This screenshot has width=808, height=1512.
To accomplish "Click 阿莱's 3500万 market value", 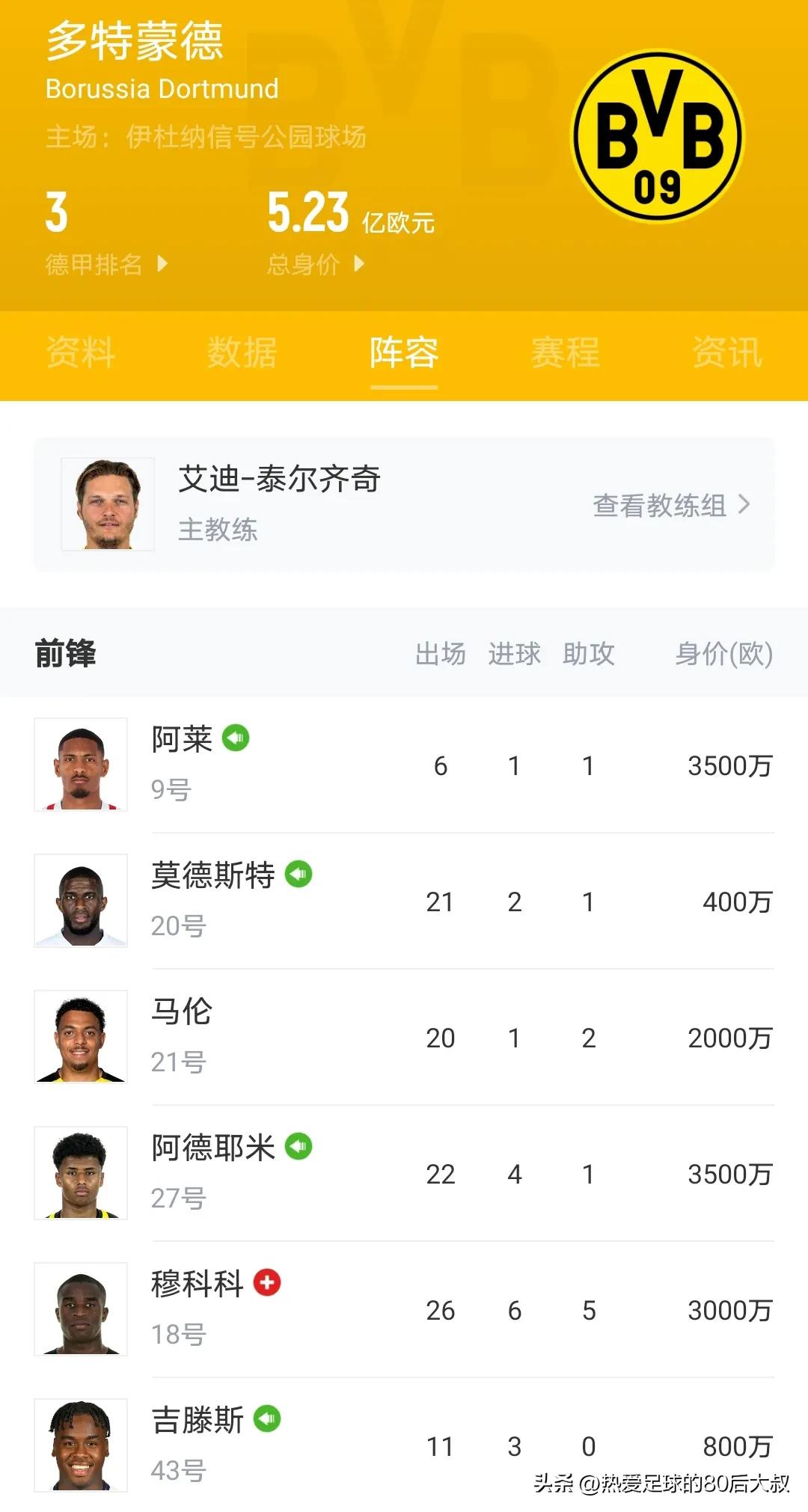I will coord(730,765).
